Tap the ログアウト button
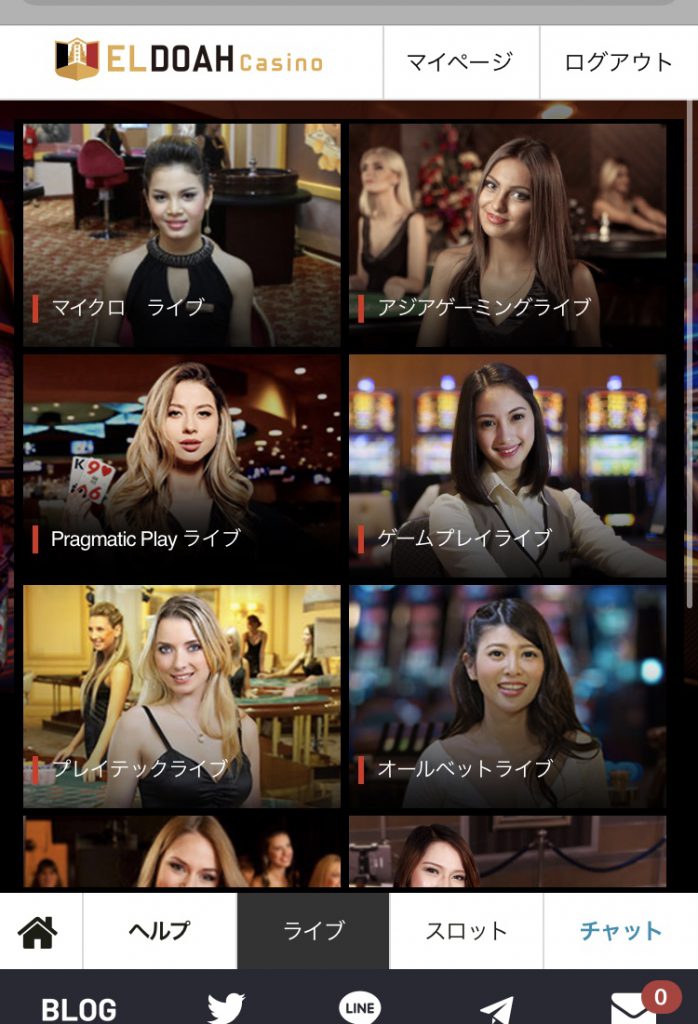Viewport: 698px width, 1024px height. pyautogui.click(x=618, y=62)
